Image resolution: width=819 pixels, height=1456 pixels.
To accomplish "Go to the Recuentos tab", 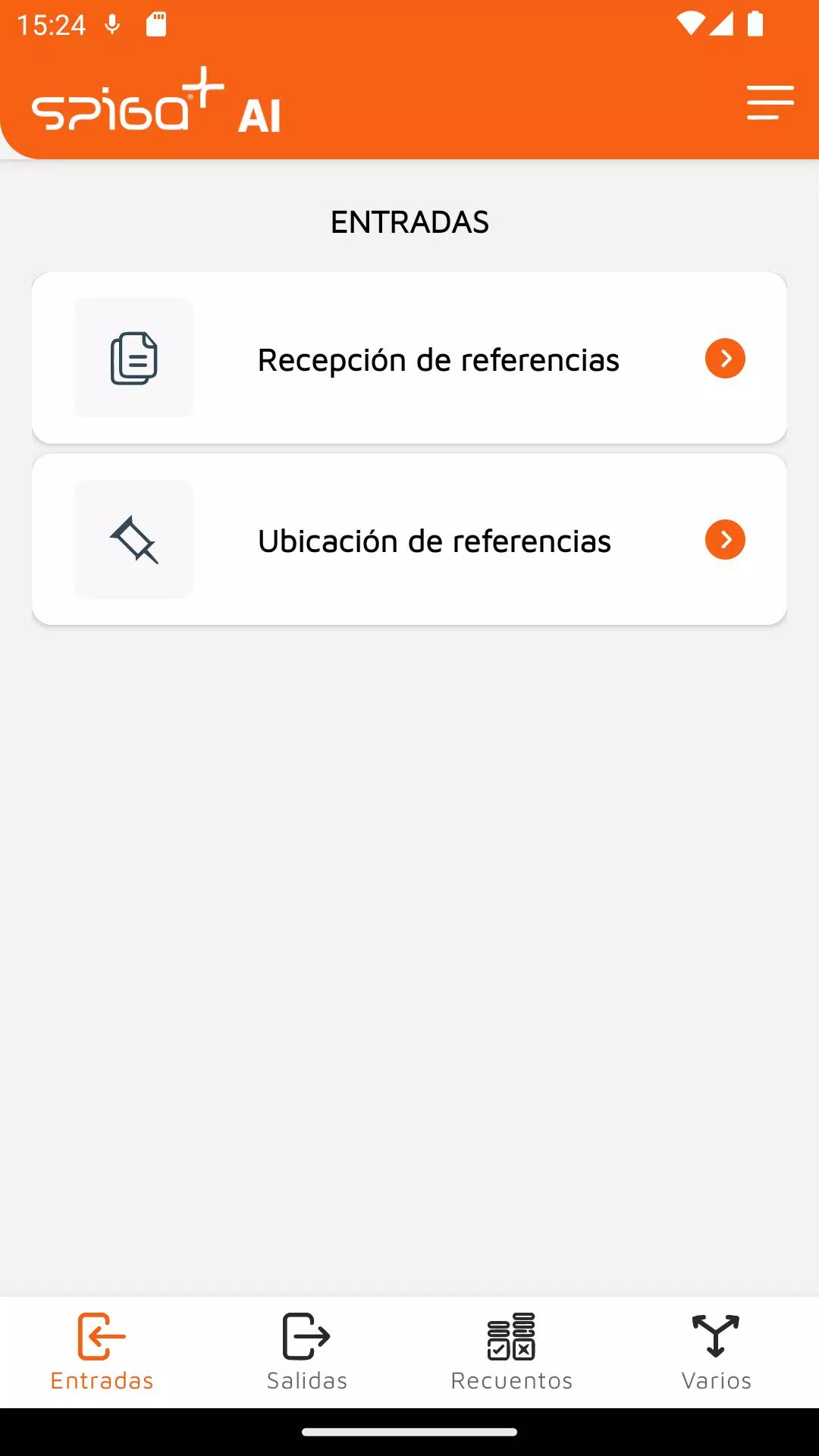I will 512,1351.
